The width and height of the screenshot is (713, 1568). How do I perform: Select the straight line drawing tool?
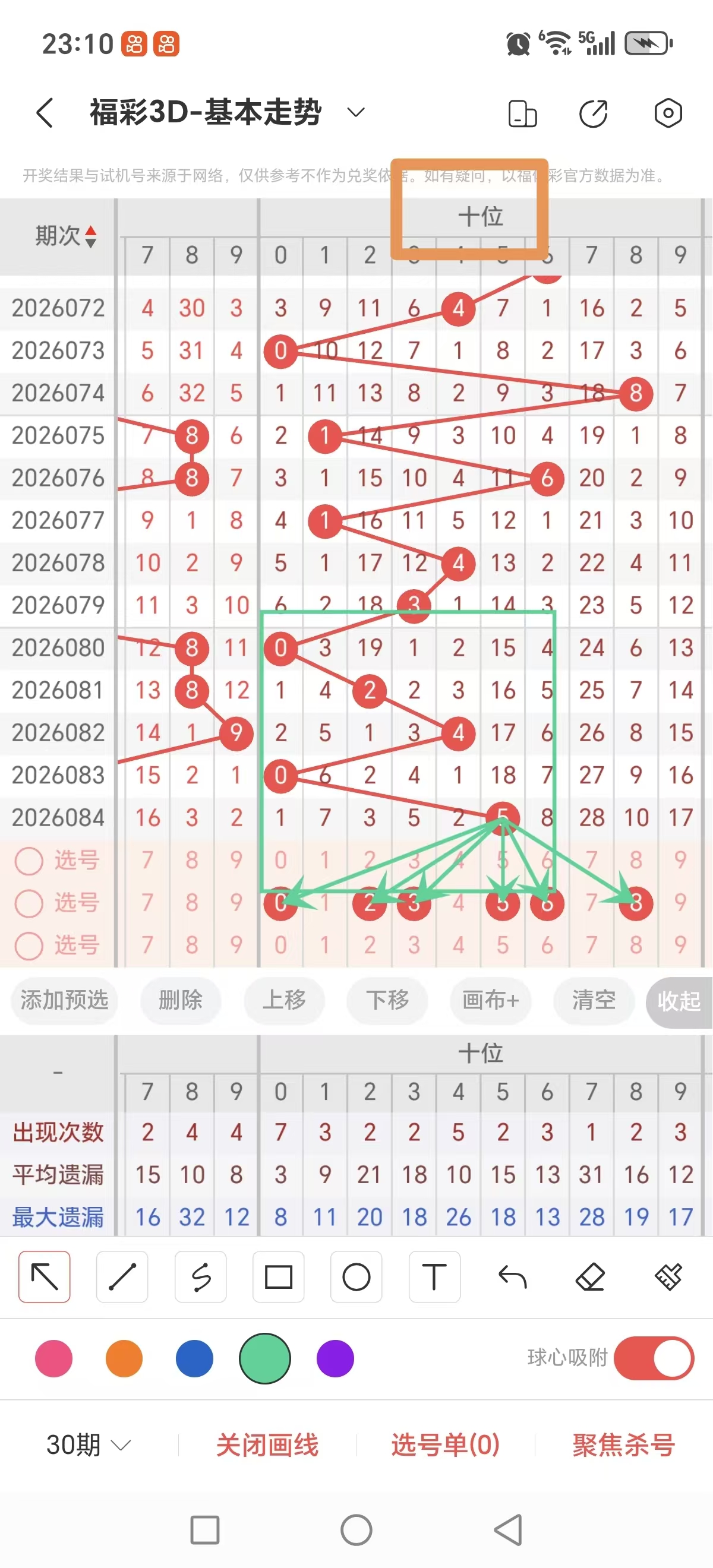122,1277
